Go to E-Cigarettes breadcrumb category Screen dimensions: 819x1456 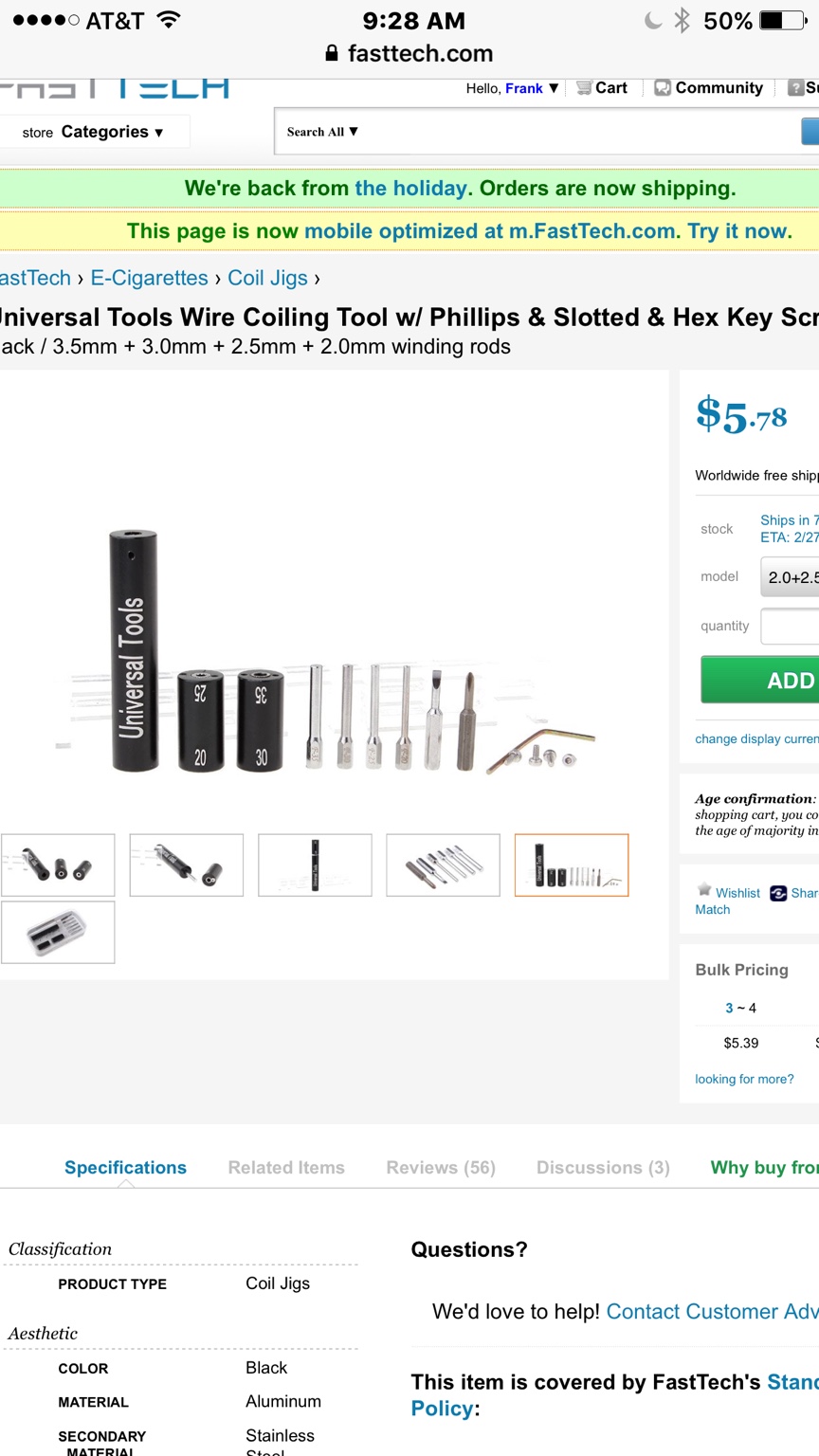149,278
